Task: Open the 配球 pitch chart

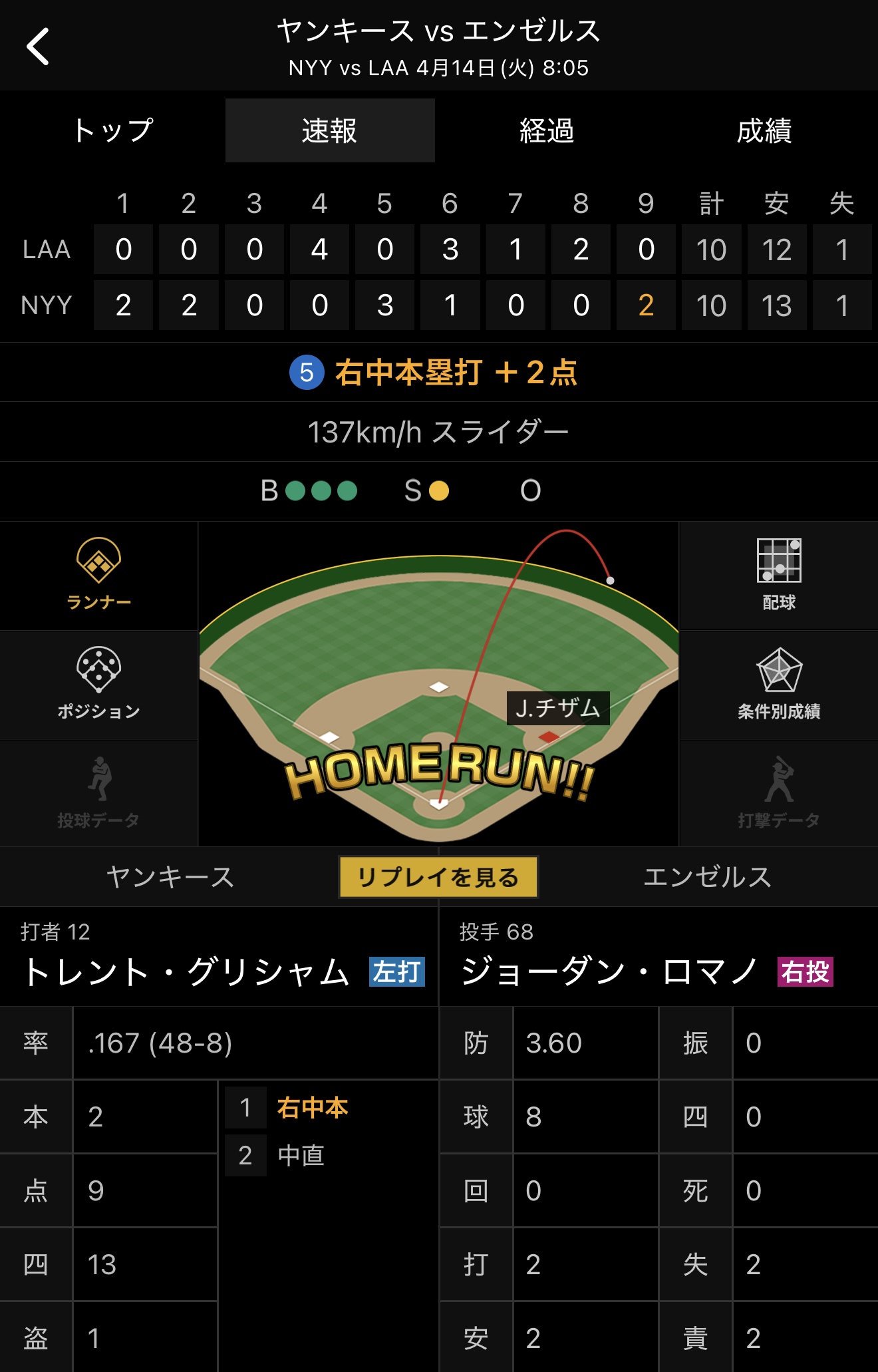Action: 779,575
